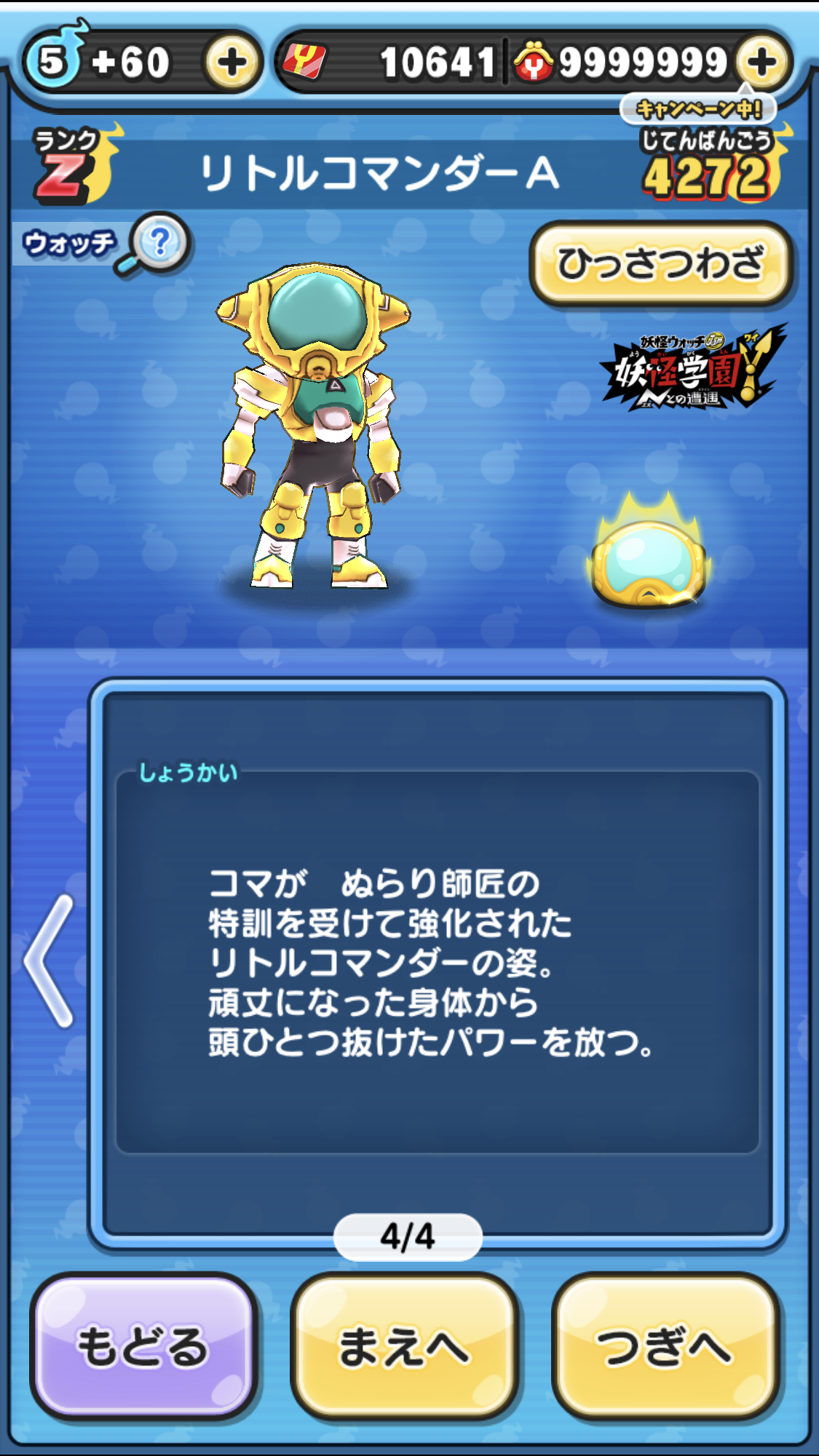Add more Y-money with the plus button
The width and height of the screenshot is (819, 1456).
pyautogui.click(x=761, y=63)
